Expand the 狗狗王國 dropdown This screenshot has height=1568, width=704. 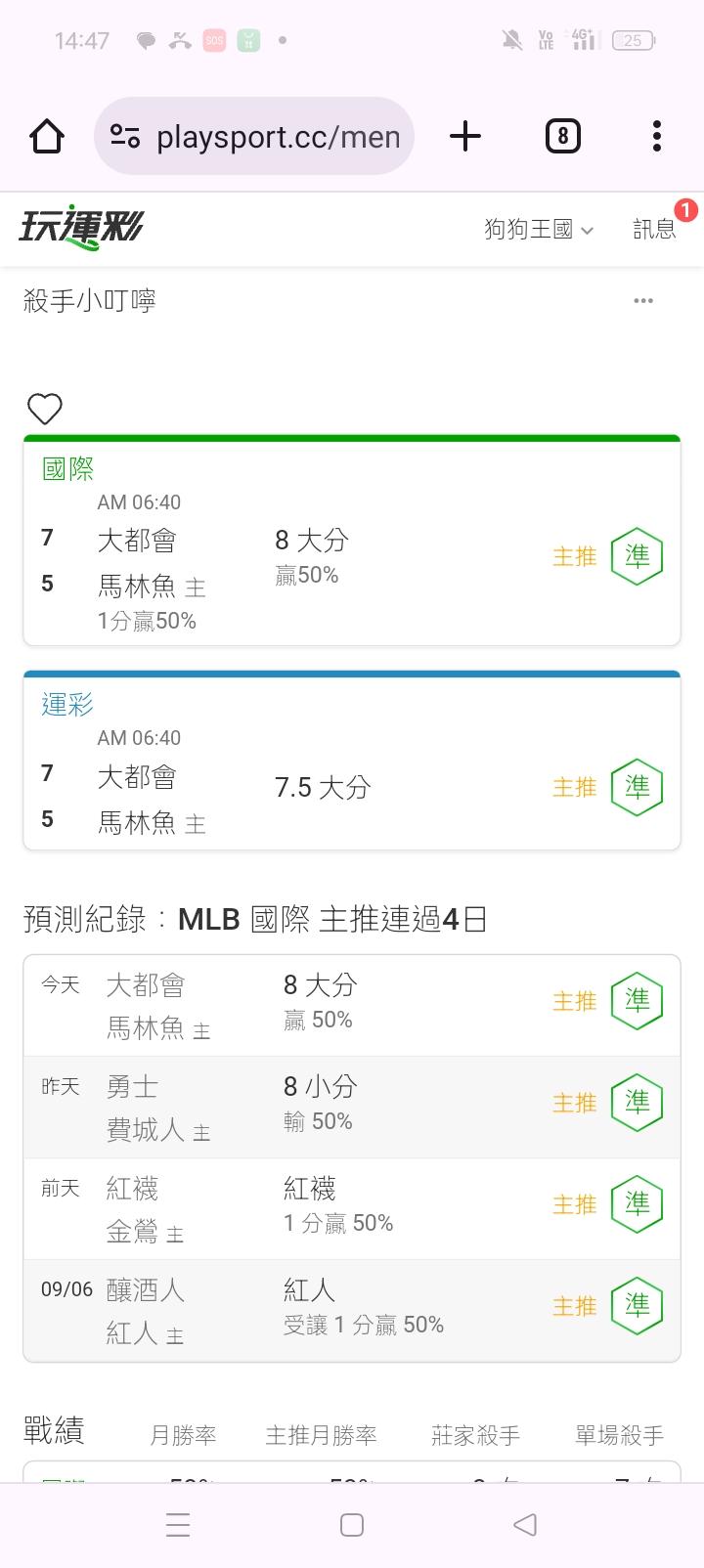[x=539, y=229]
